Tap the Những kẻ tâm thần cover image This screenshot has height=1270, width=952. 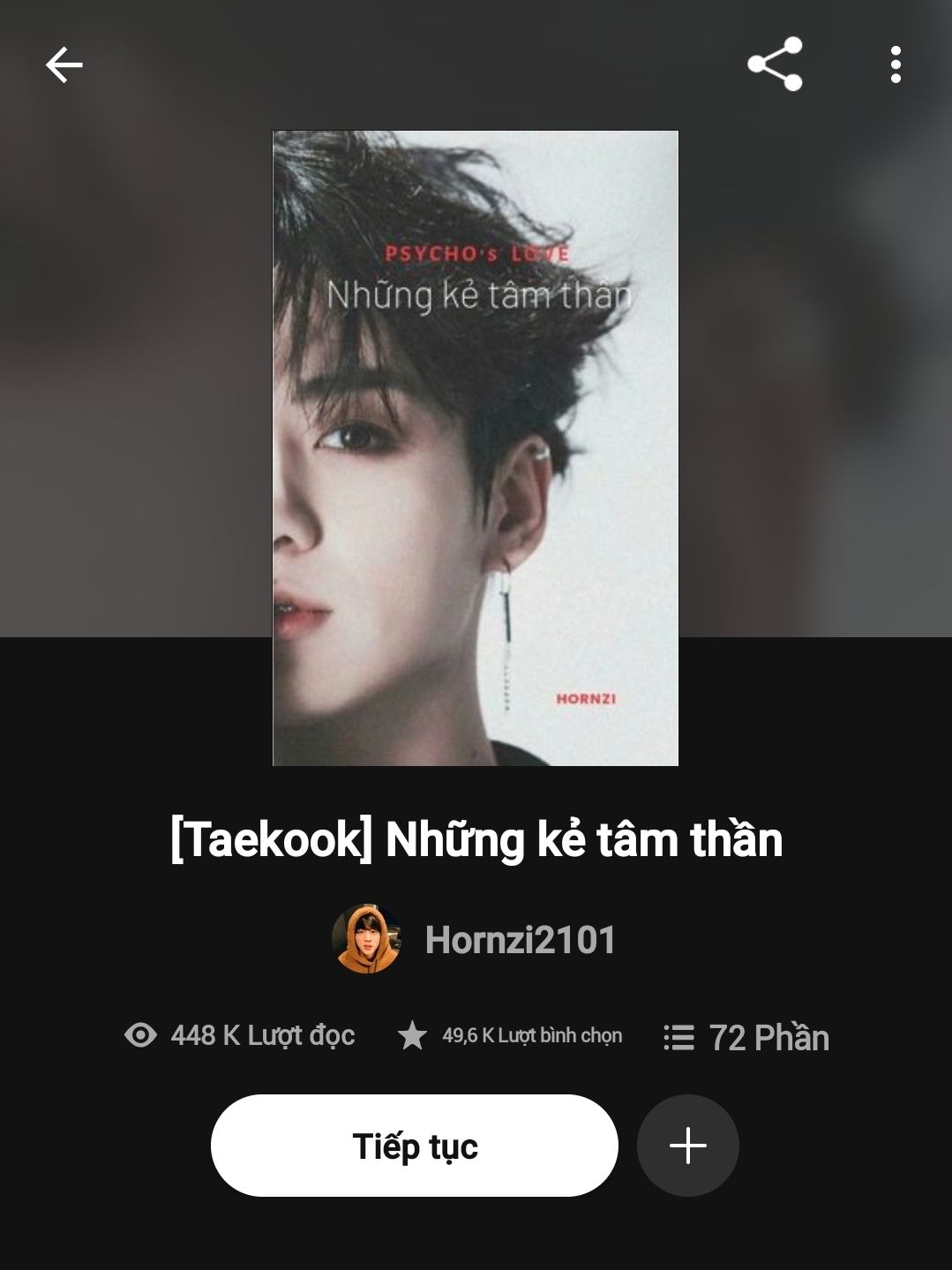[x=476, y=448]
